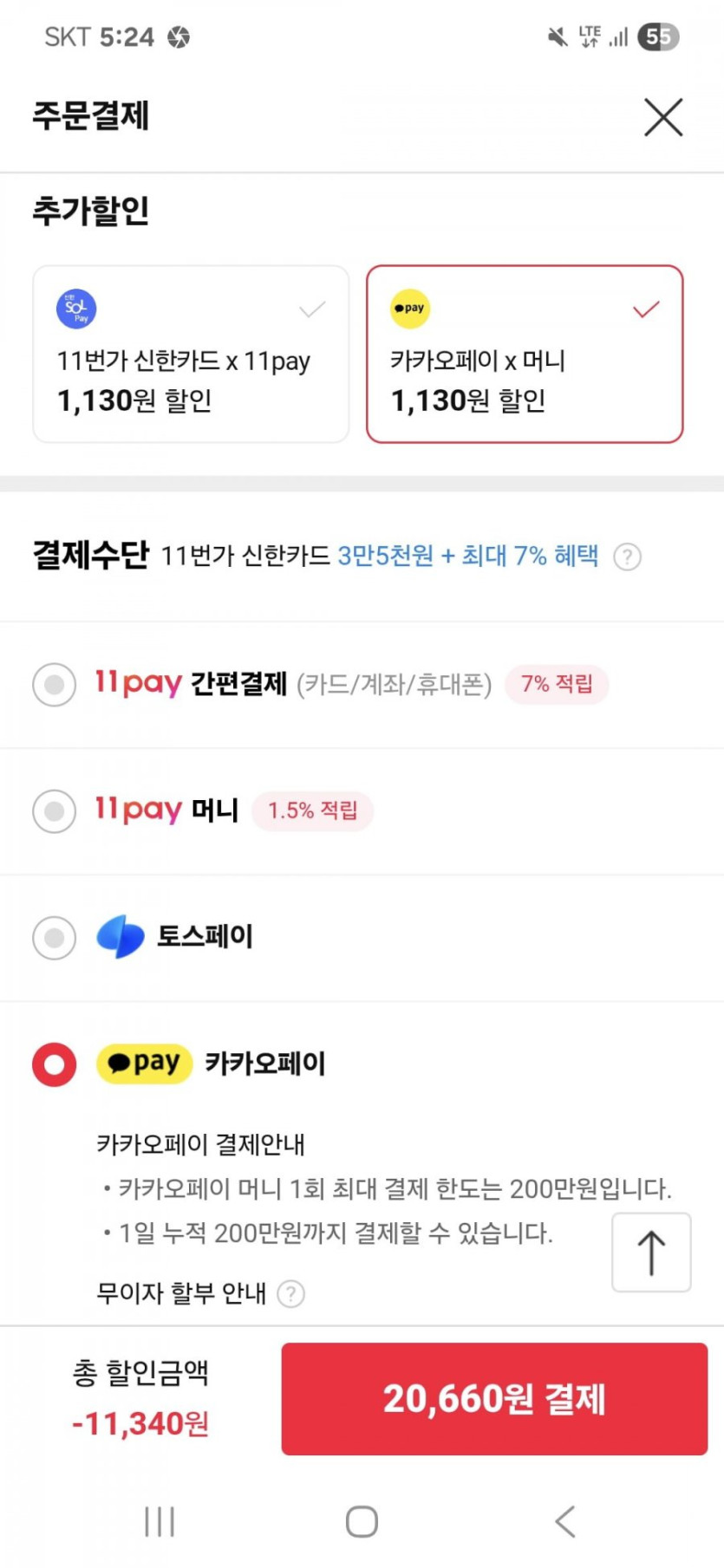Select the 11번가 신한카드 x 11pay discount card
The image size is (724, 1568).
(x=191, y=355)
